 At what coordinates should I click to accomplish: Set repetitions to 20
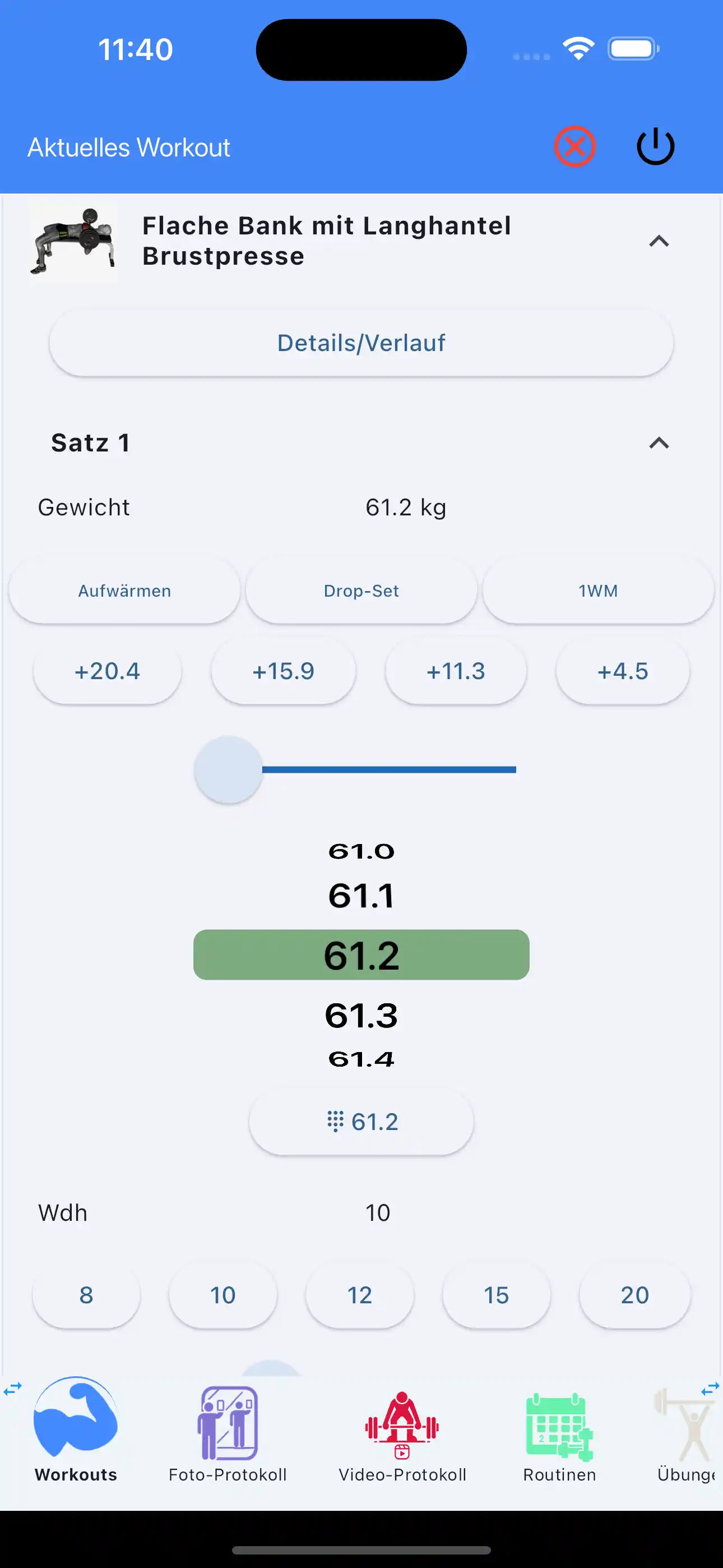(635, 1295)
